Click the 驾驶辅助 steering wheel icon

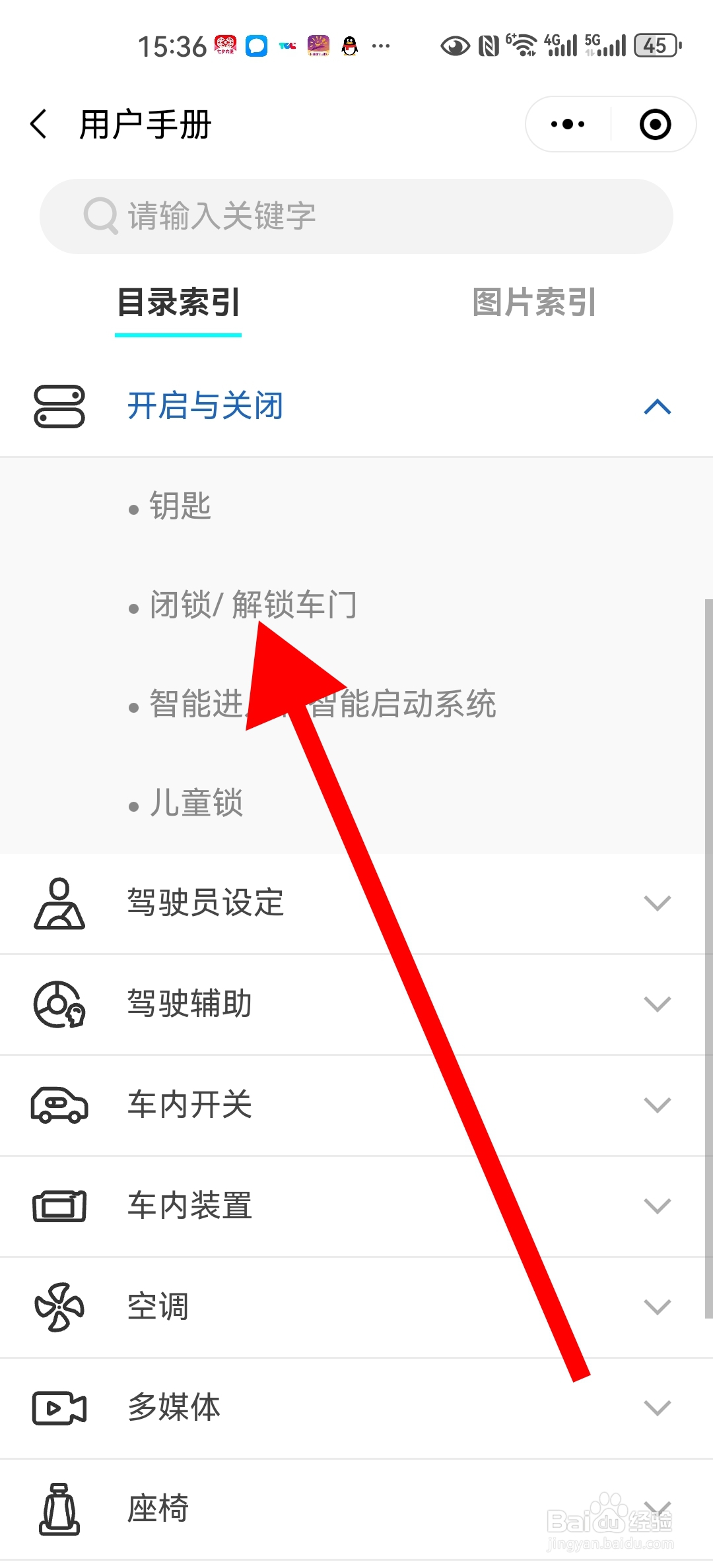pyautogui.click(x=58, y=1004)
